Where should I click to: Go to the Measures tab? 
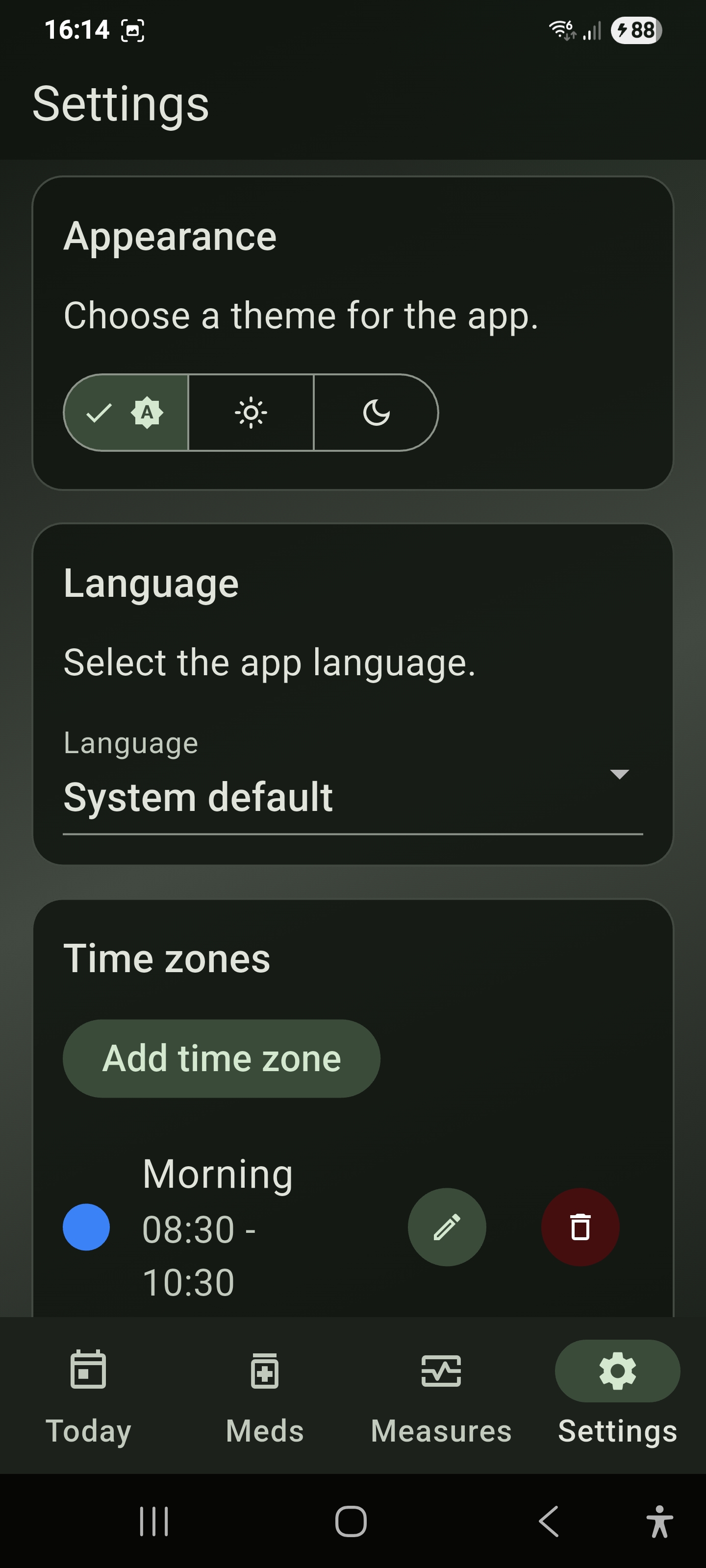441,1394
